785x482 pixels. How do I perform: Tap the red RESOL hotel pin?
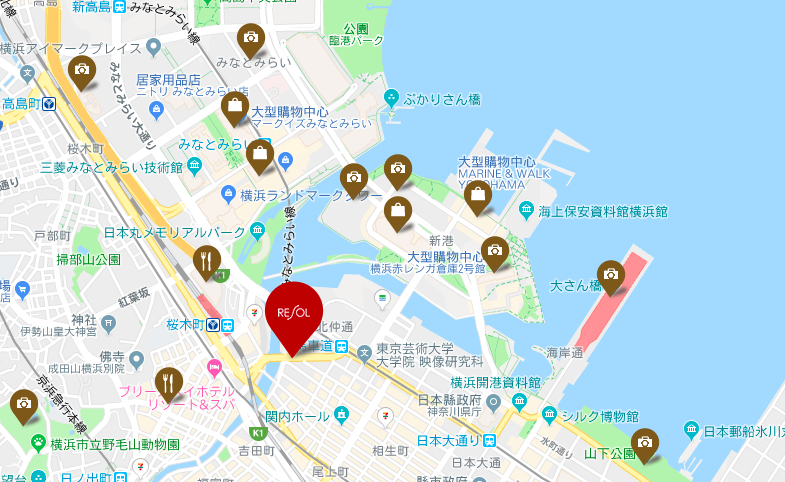[x=294, y=312]
